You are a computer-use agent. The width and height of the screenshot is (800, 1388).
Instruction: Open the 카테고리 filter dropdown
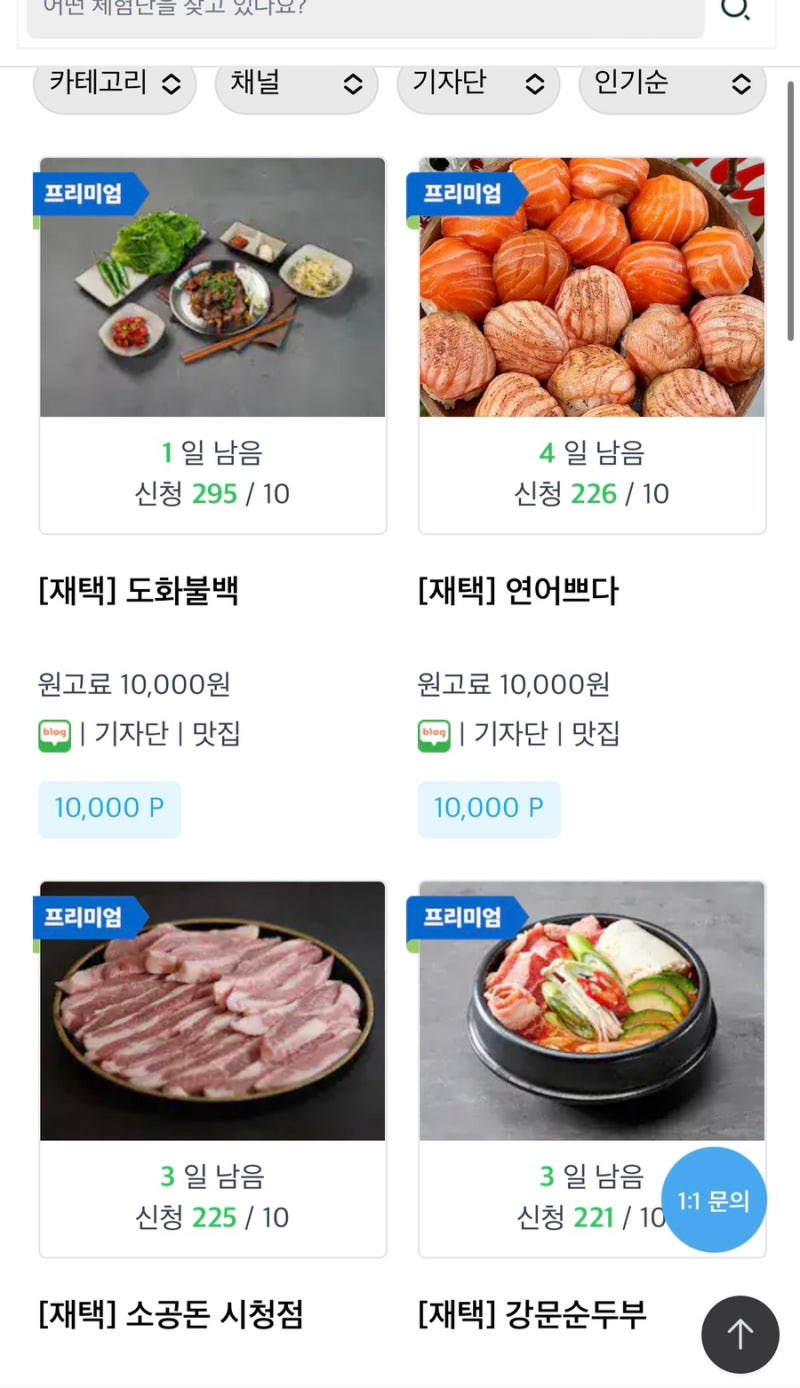click(x=113, y=84)
